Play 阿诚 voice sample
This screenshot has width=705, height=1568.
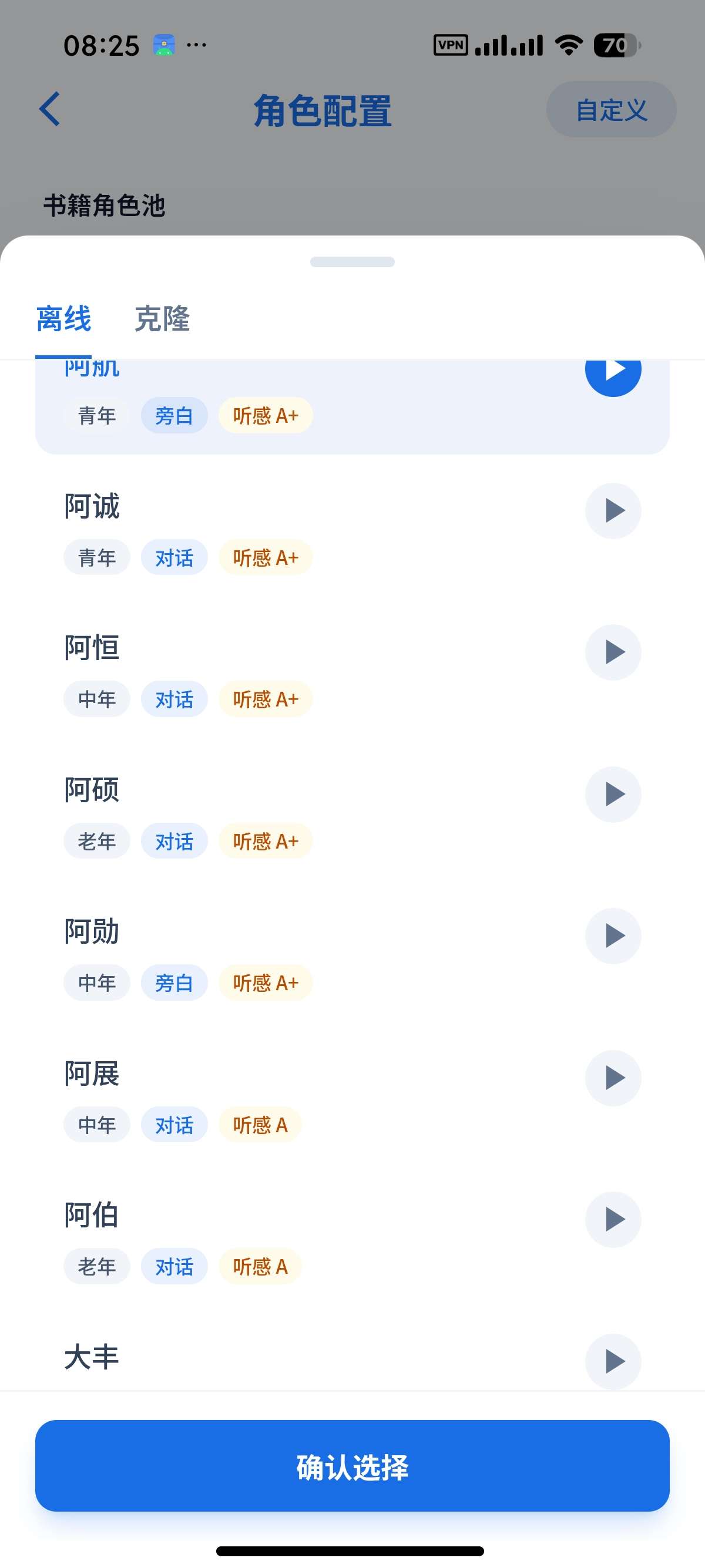click(x=613, y=511)
